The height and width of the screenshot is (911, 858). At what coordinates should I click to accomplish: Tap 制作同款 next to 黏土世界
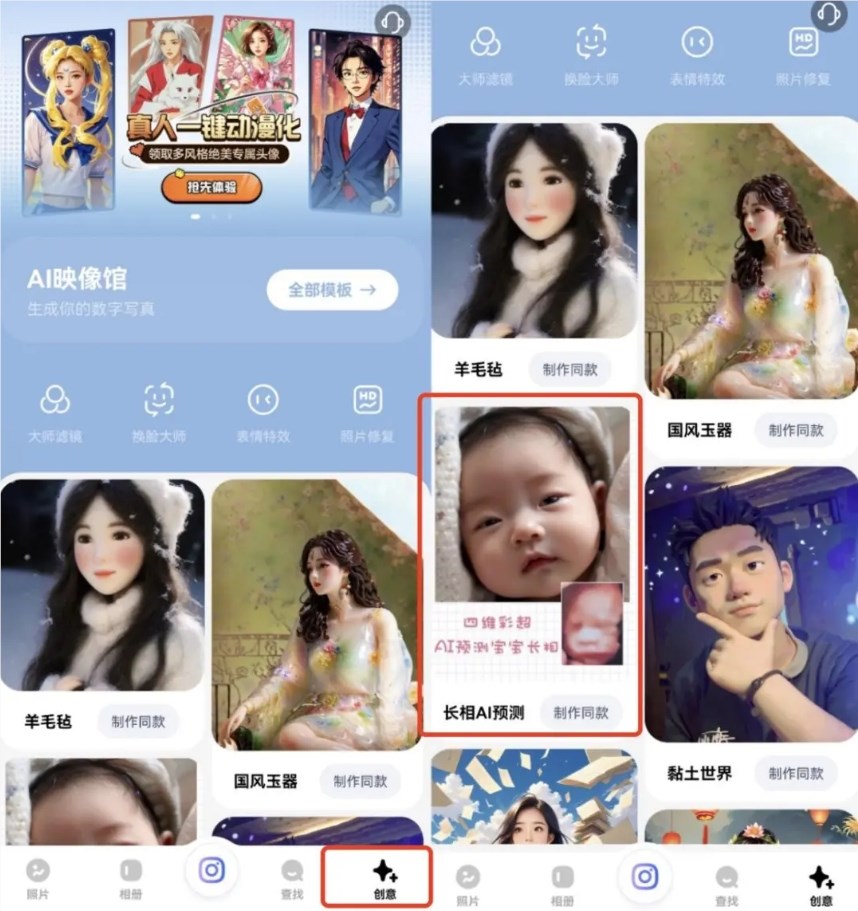pos(796,772)
